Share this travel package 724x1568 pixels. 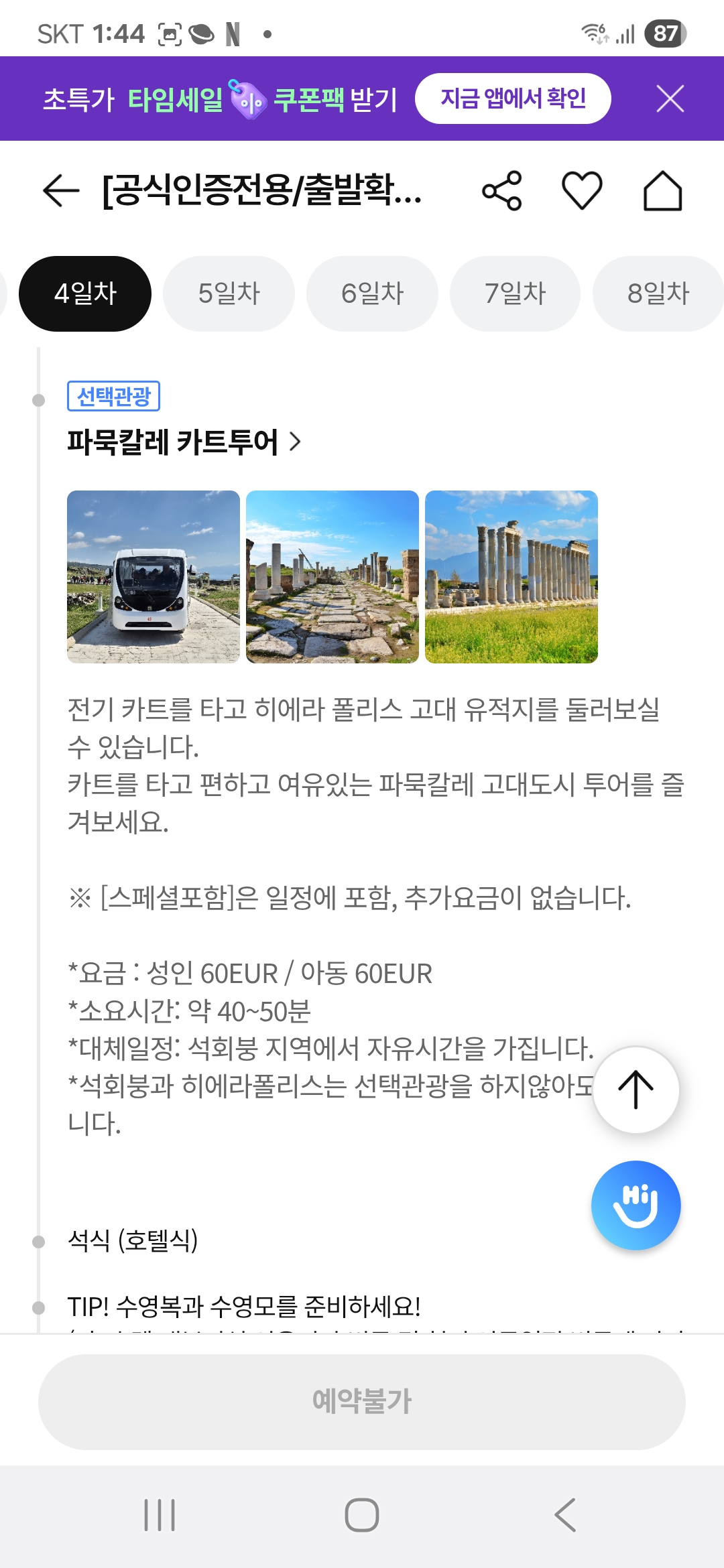502,191
